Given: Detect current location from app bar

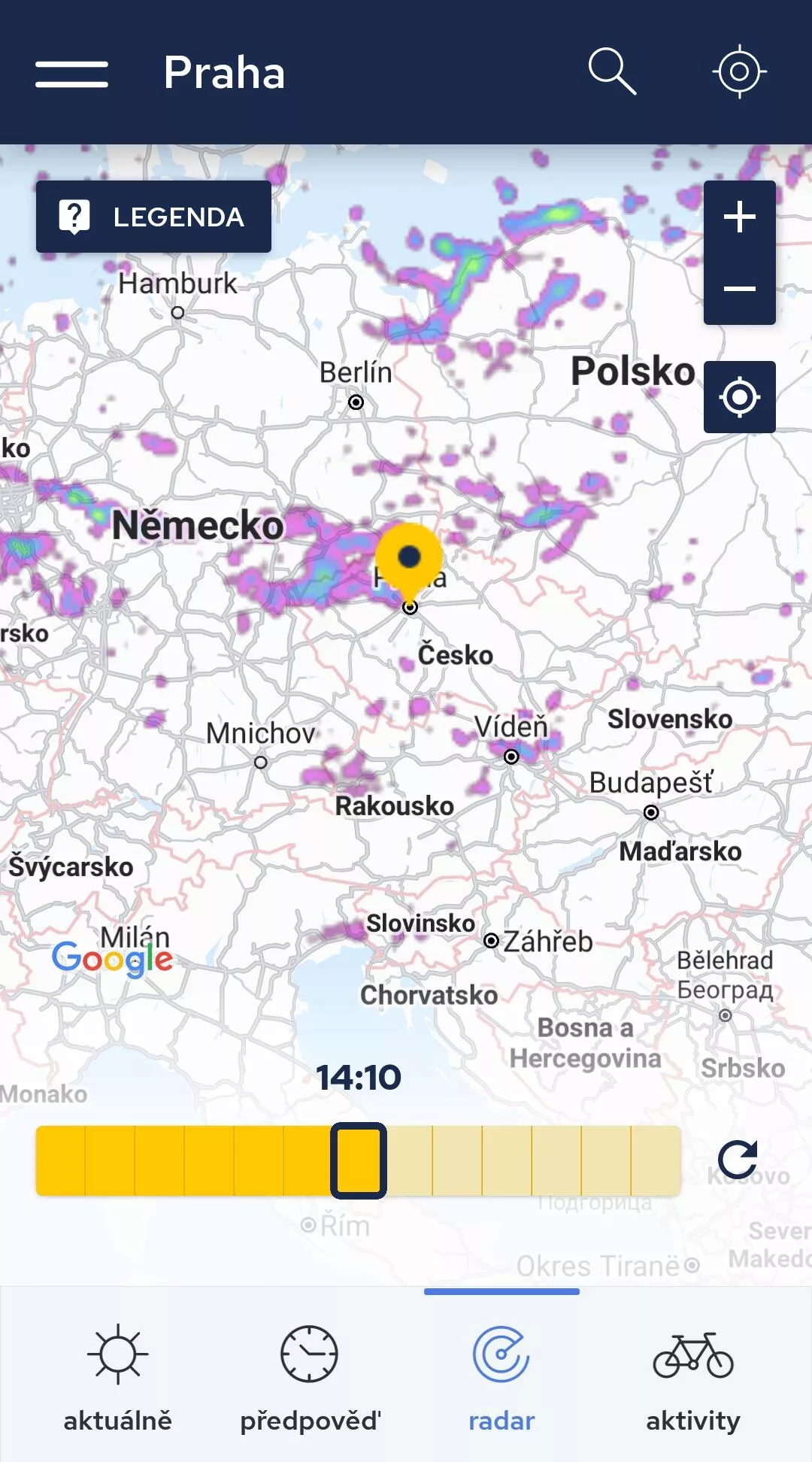Looking at the screenshot, I should [x=739, y=72].
